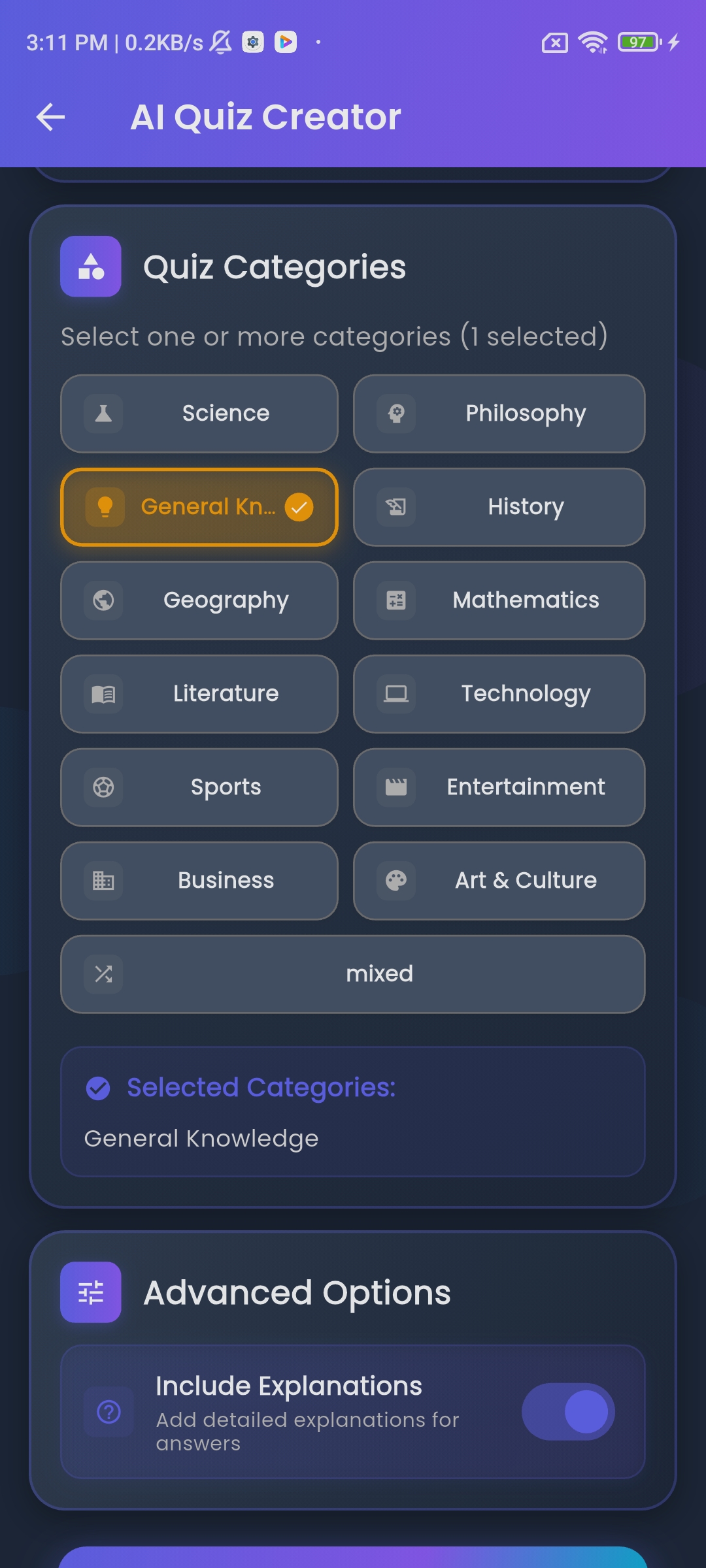Click the lightbulb icon on General Knowledge
Image resolution: width=706 pixels, height=1568 pixels.
pyautogui.click(x=105, y=506)
